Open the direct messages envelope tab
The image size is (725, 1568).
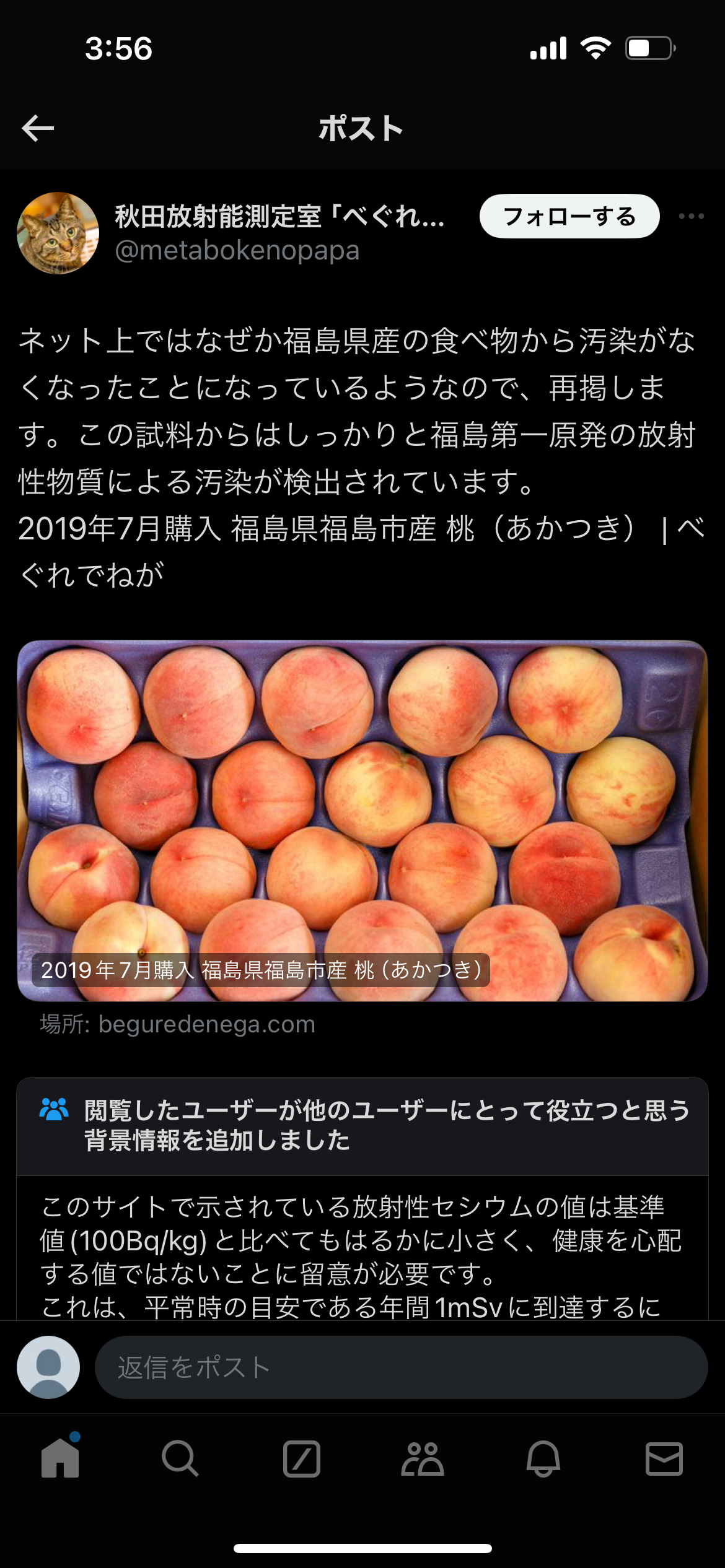[x=664, y=1458]
